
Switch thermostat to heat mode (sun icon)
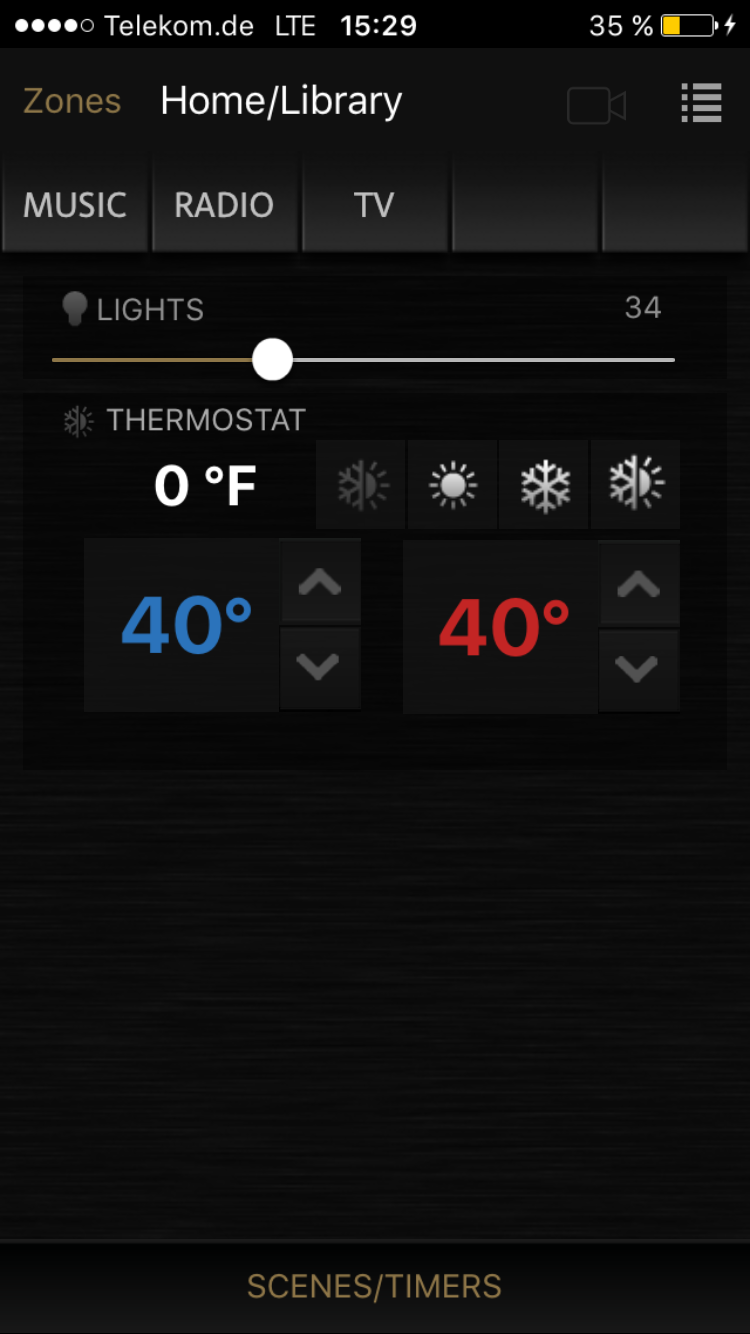tap(452, 485)
